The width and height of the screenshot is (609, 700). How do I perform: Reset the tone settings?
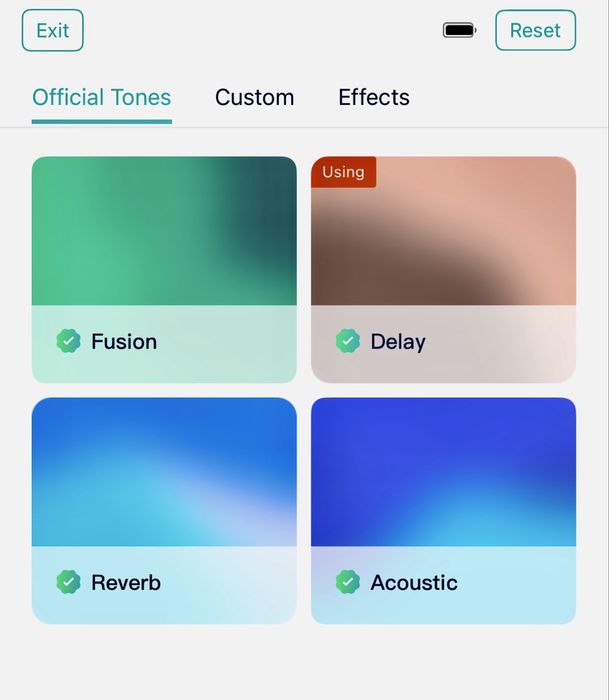535,30
